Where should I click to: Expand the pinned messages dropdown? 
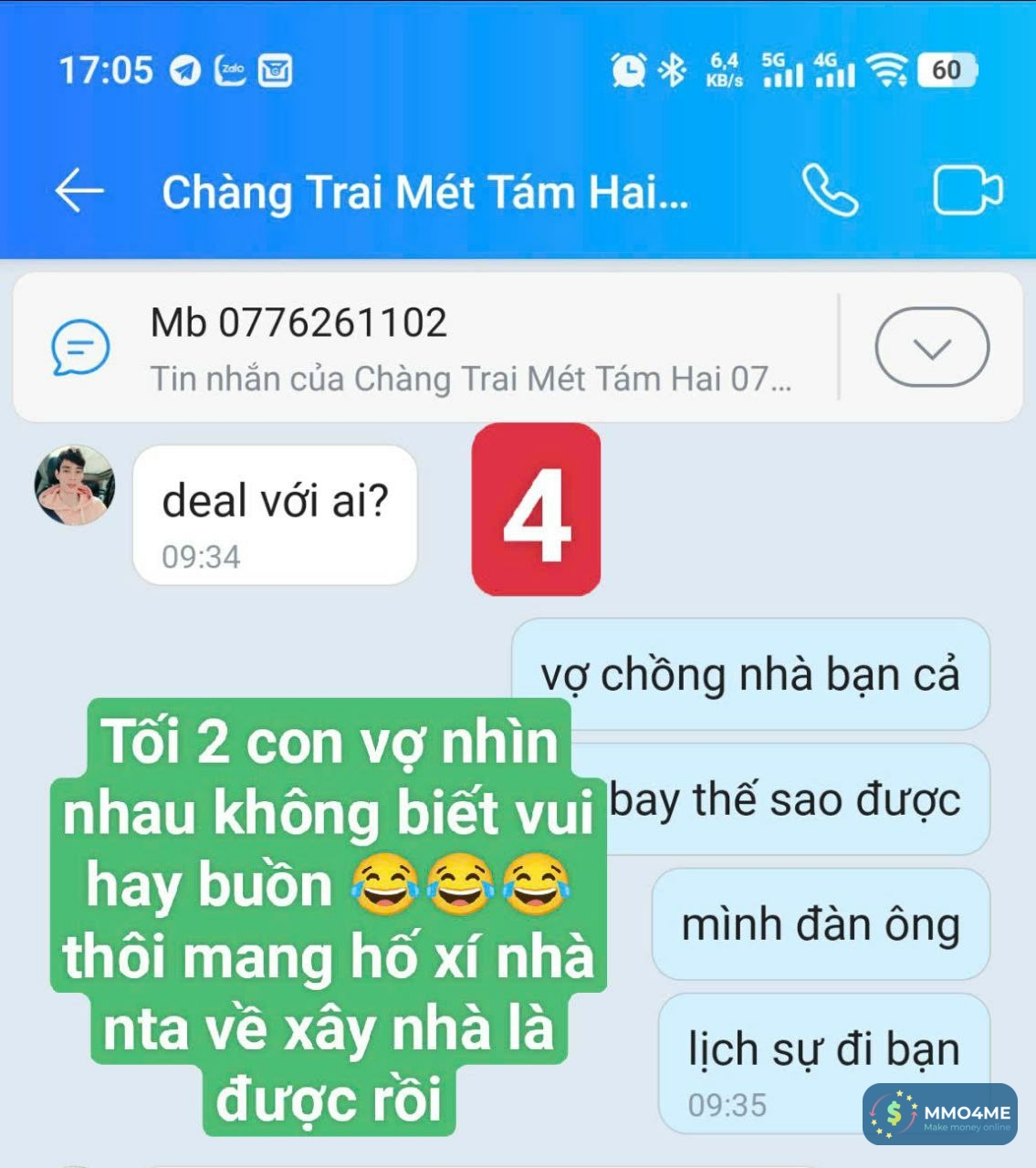(931, 348)
